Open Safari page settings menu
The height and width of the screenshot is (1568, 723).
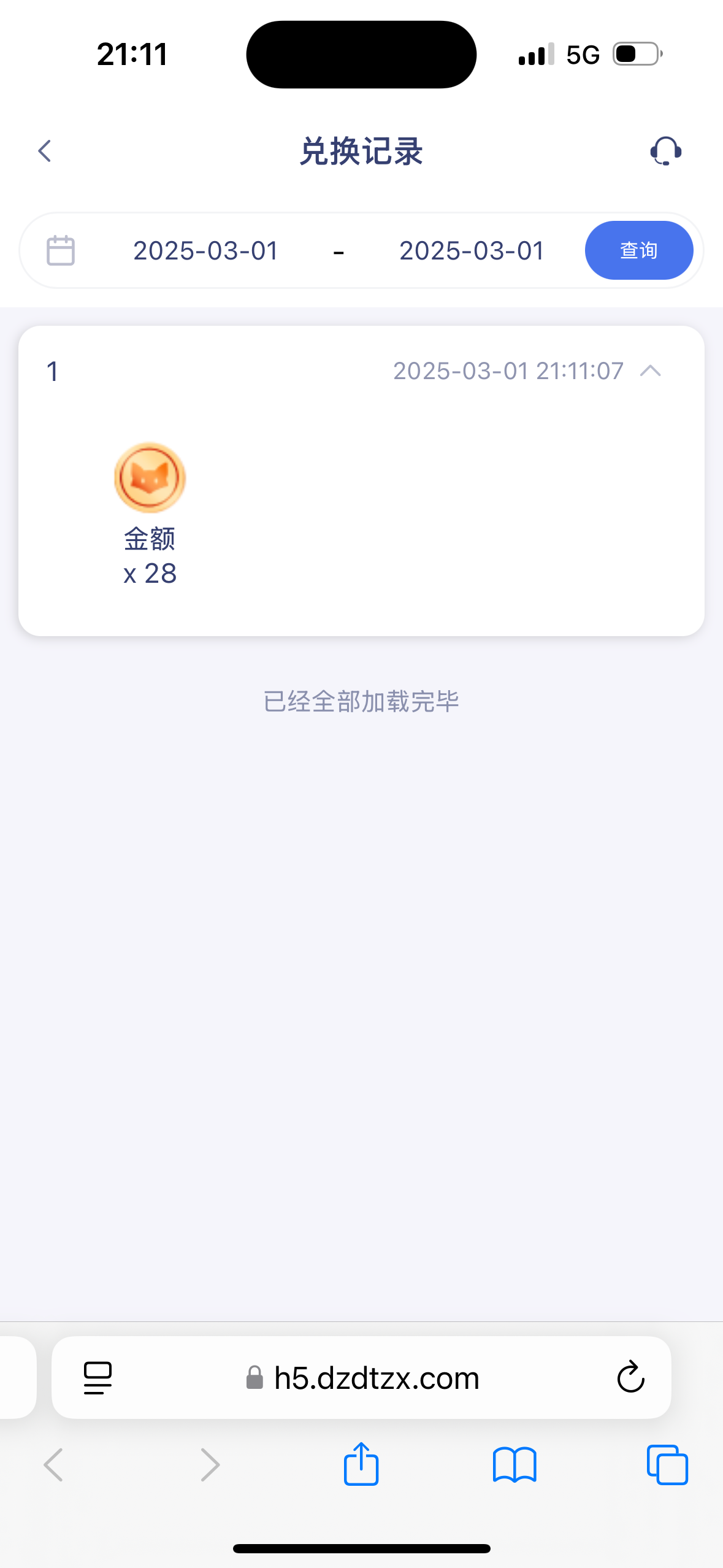click(x=98, y=1378)
